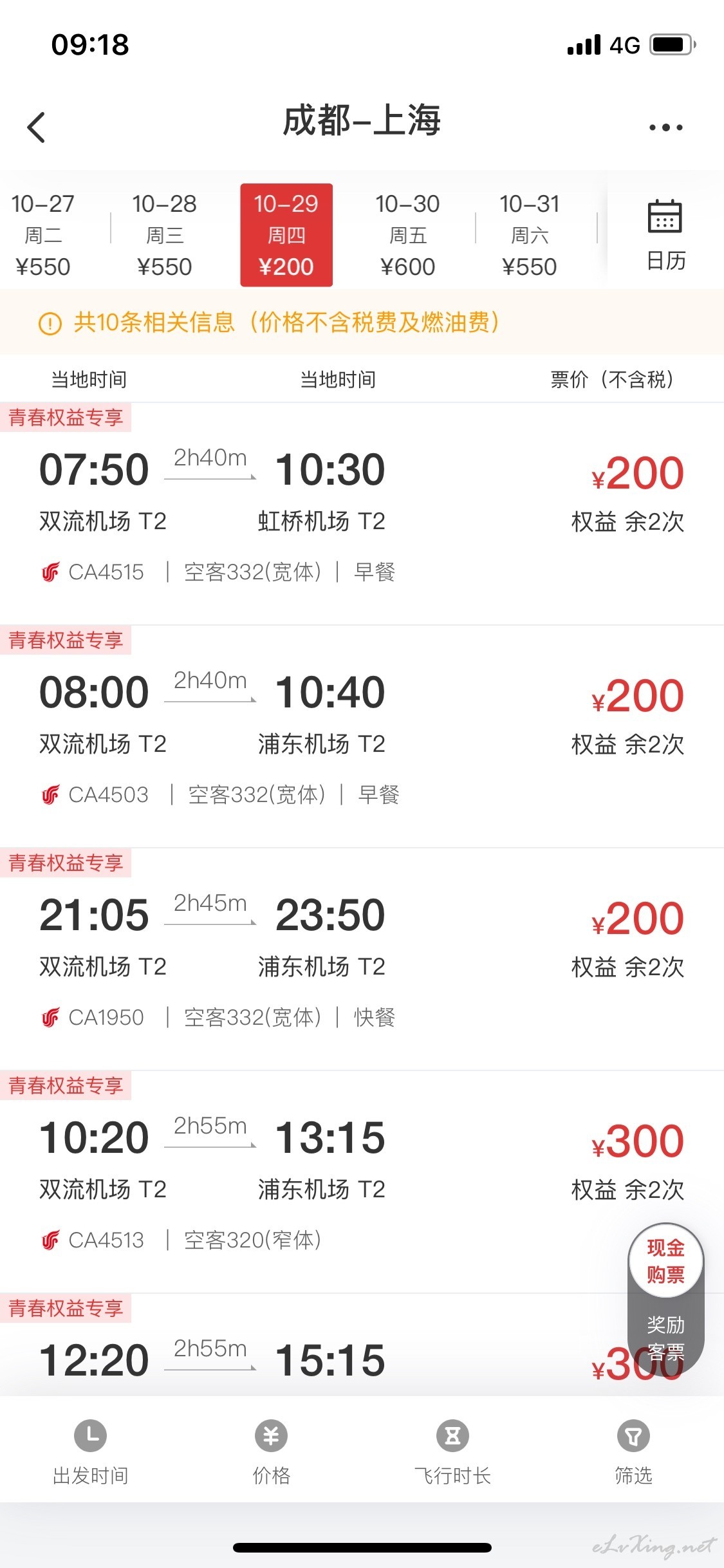This screenshot has height=1568, width=724.
Task: View flight CA1950 departing 21:05
Action: pyautogui.click(x=362, y=959)
